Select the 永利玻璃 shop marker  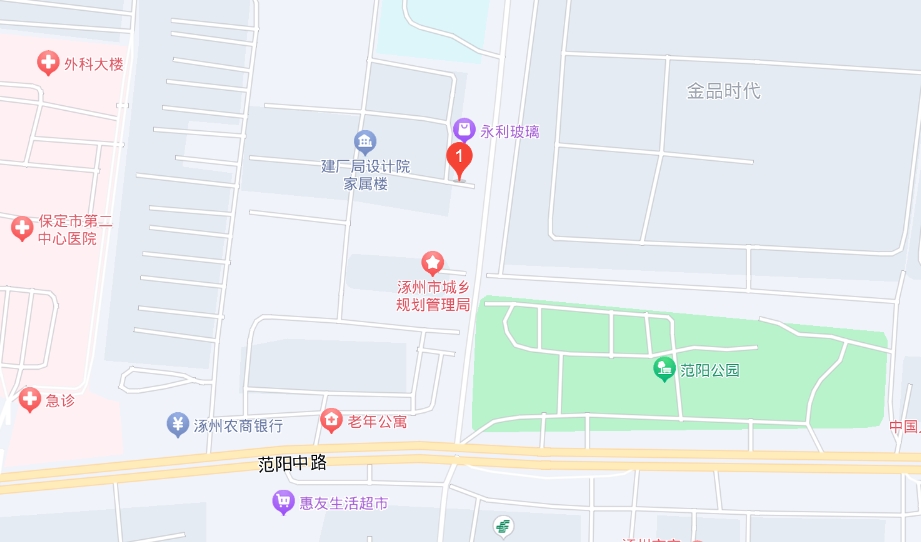(x=463, y=130)
